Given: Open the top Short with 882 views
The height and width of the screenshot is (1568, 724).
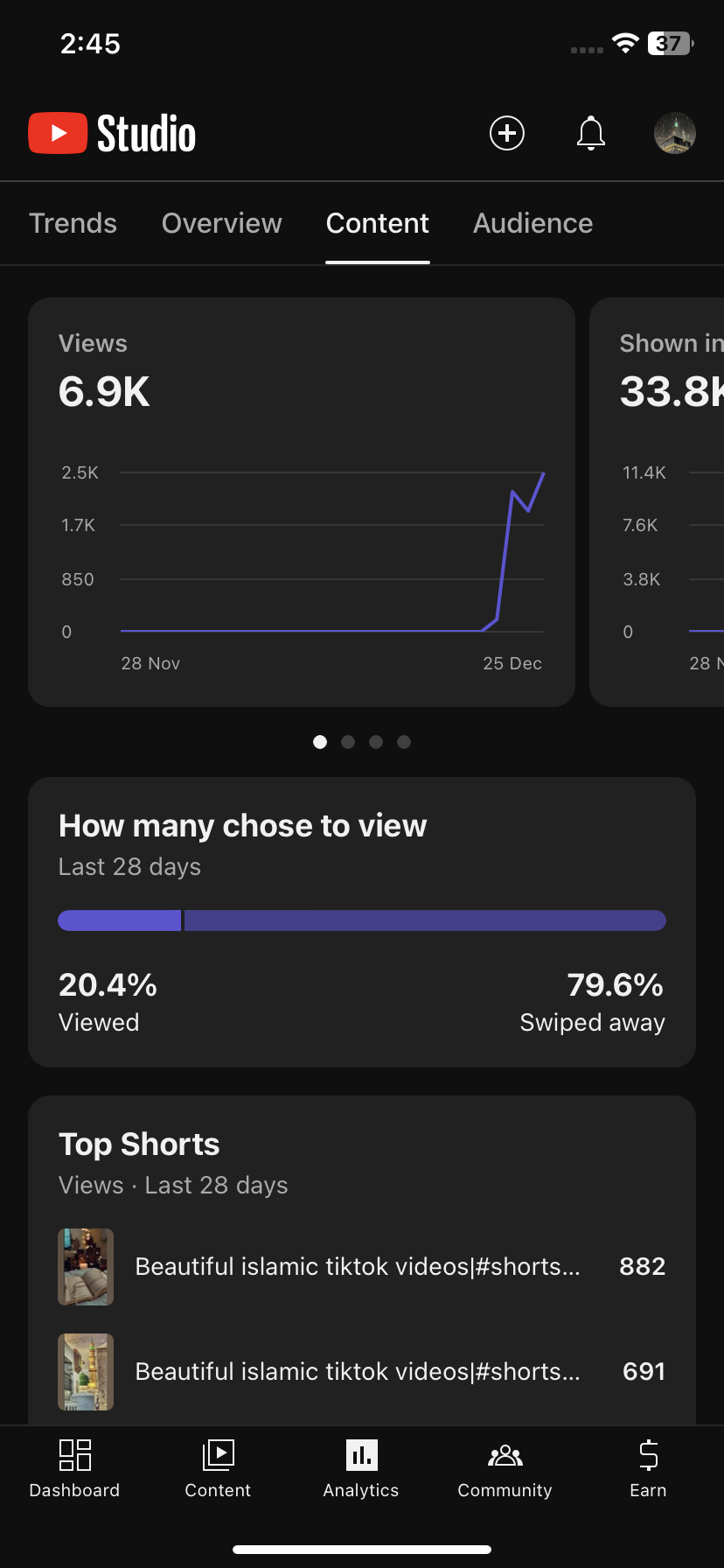Looking at the screenshot, I should [x=362, y=1267].
